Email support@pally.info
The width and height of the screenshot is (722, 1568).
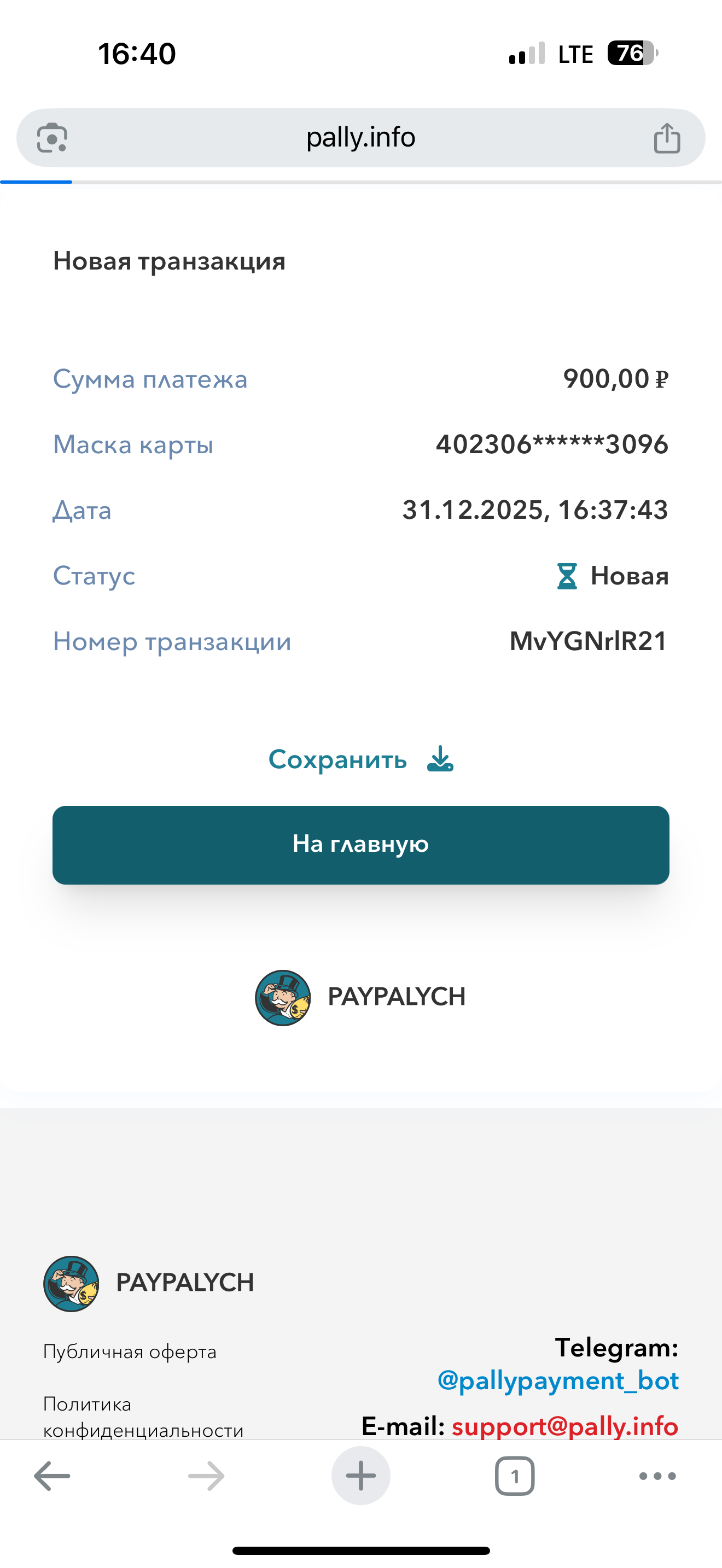(564, 1425)
